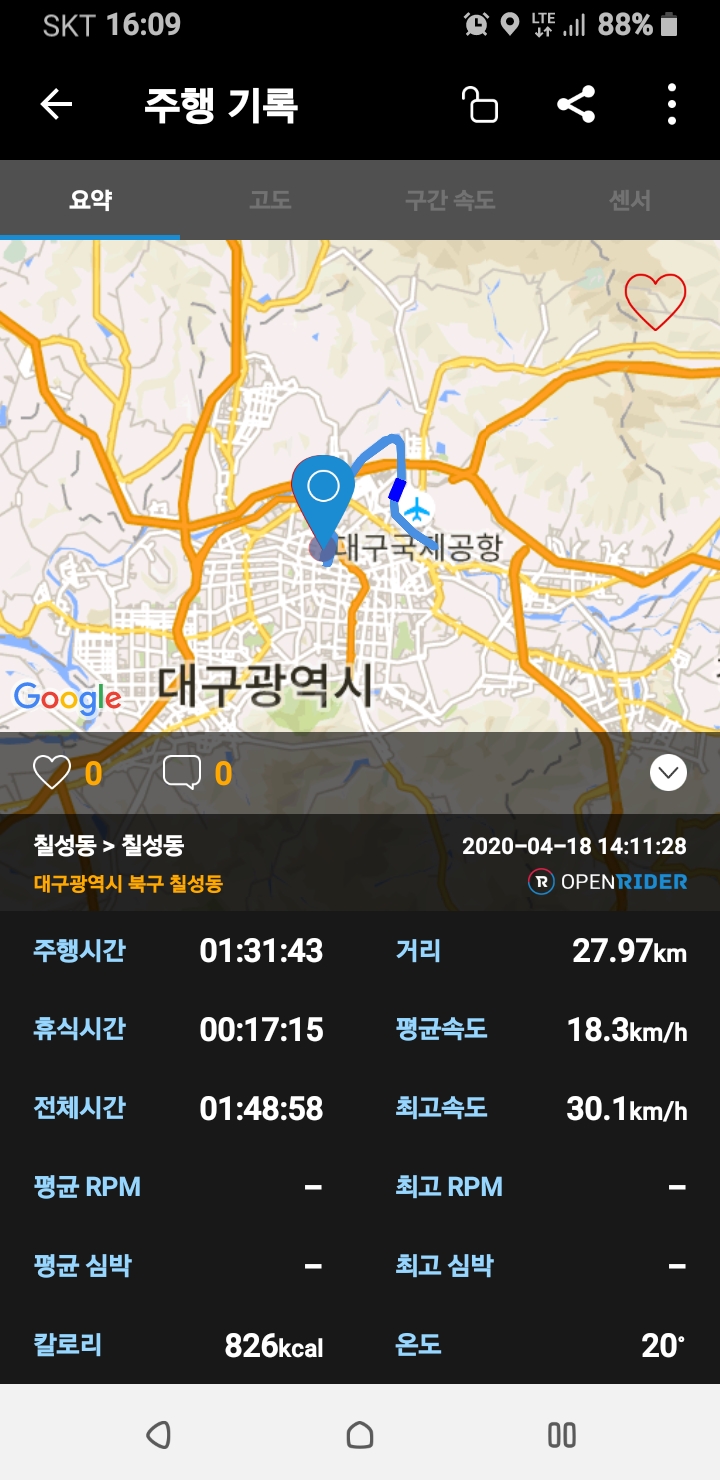Tap the system home button
720x1480 pixels.
tap(360, 1435)
